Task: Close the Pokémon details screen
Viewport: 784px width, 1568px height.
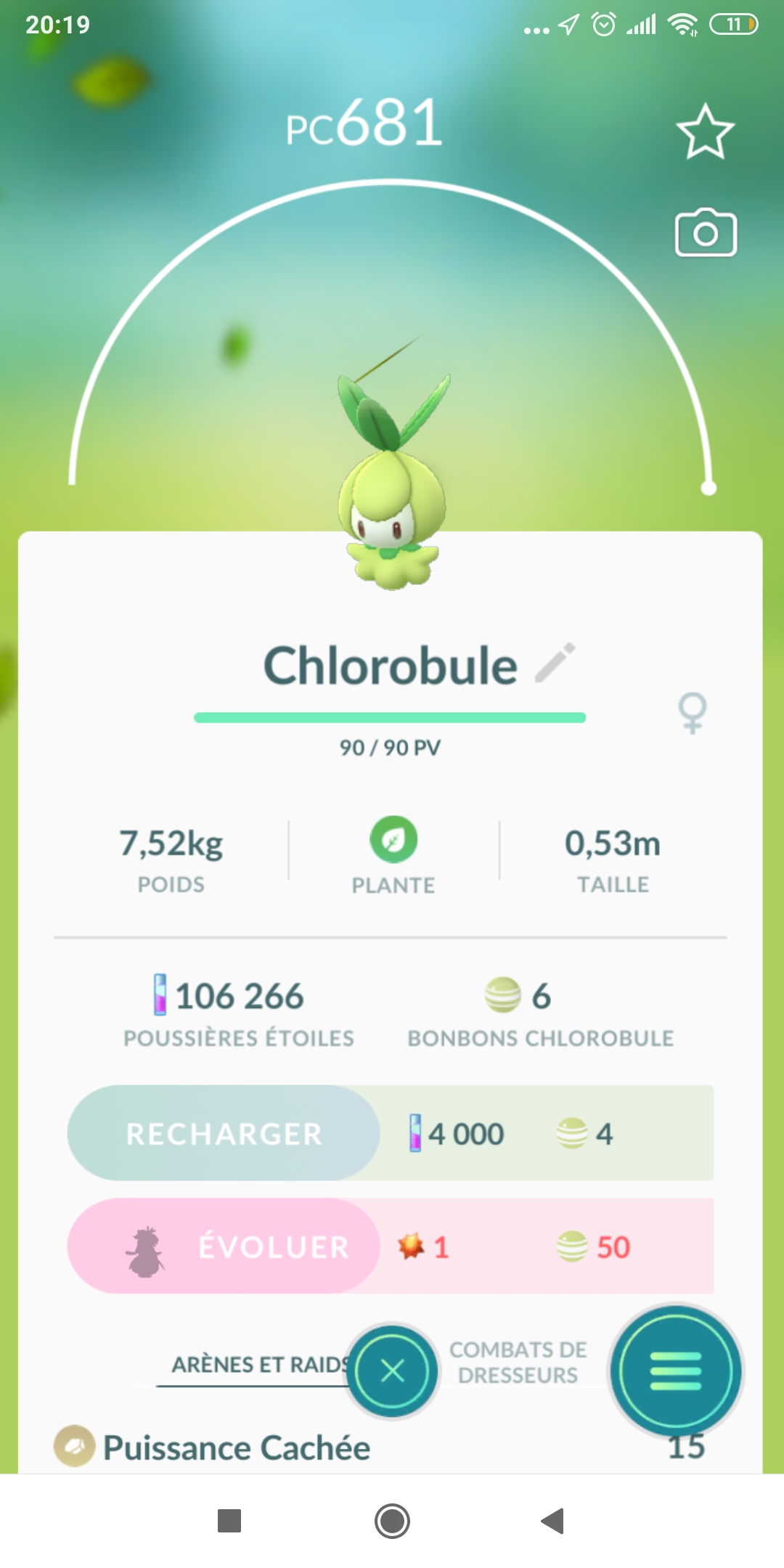Action: tap(392, 1371)
